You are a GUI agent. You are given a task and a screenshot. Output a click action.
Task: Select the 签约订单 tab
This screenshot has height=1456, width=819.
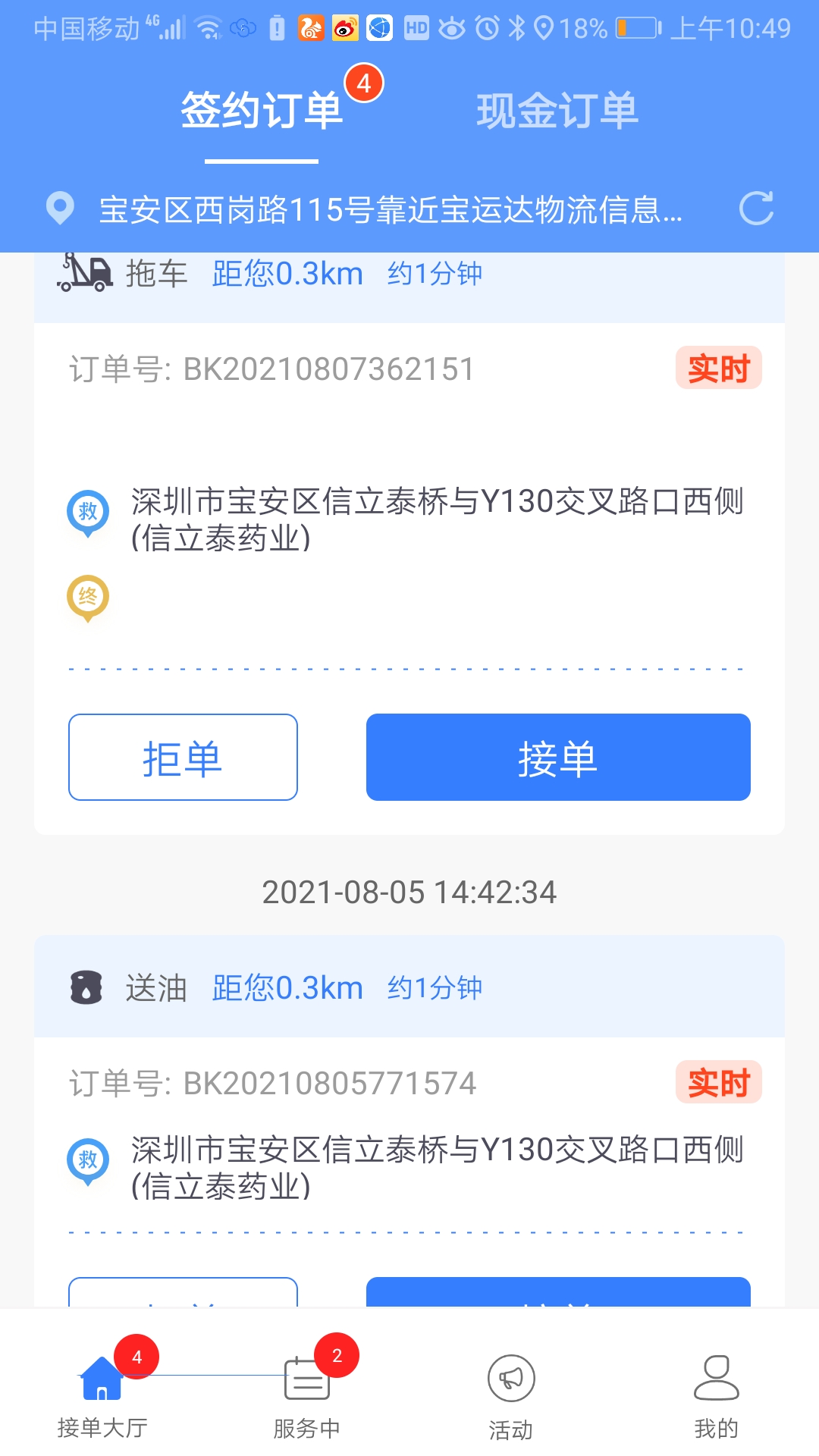(262, 111)
